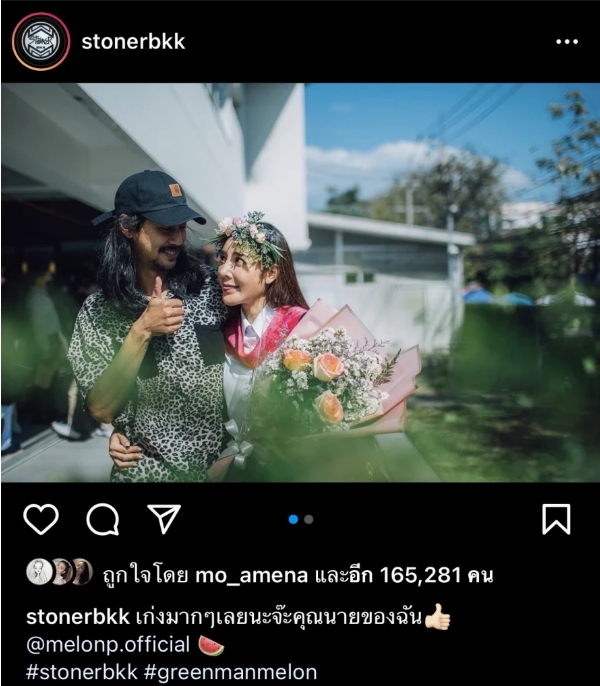The height and width of the screenshot is (686, 600).
Task: Open the #stonerbkk hashtag
Action: (78, 672)
